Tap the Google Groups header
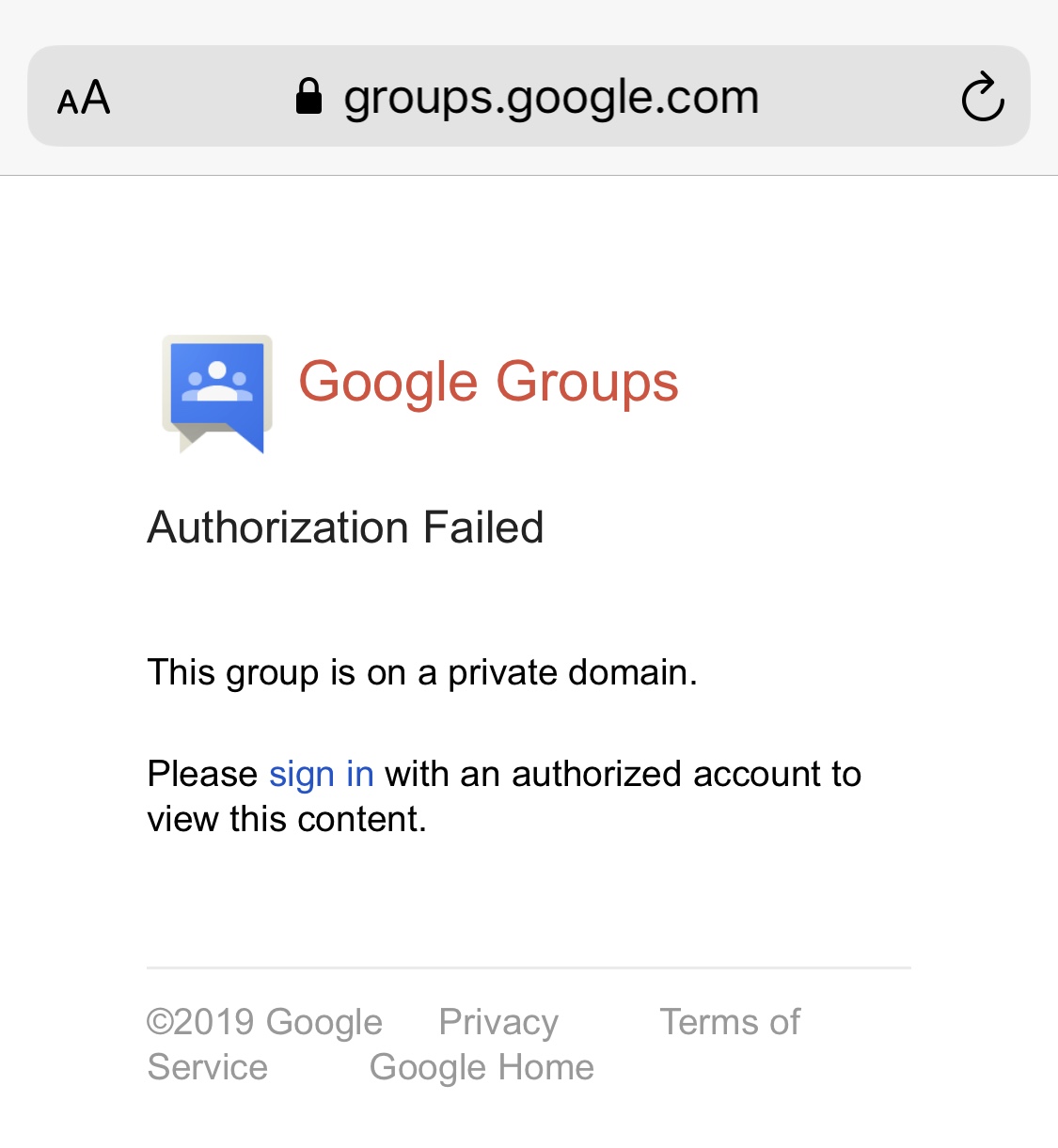The width and height of the screenshot is (1058, 1148). (x=487, y=382)
